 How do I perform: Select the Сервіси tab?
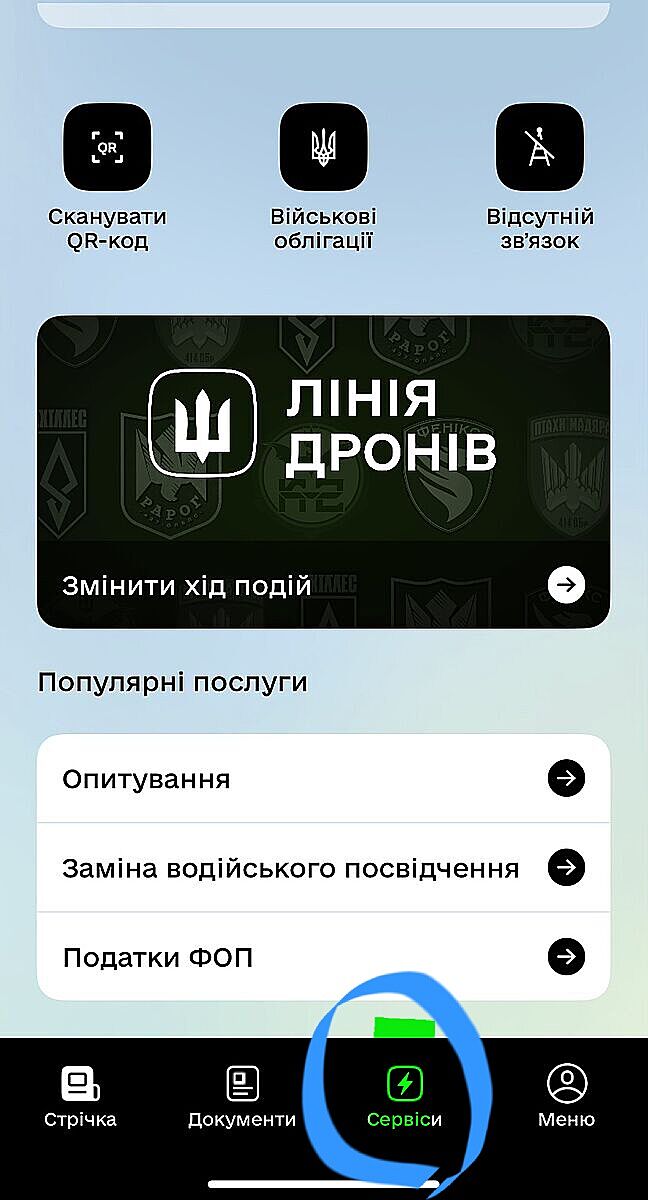[404, 1096]
